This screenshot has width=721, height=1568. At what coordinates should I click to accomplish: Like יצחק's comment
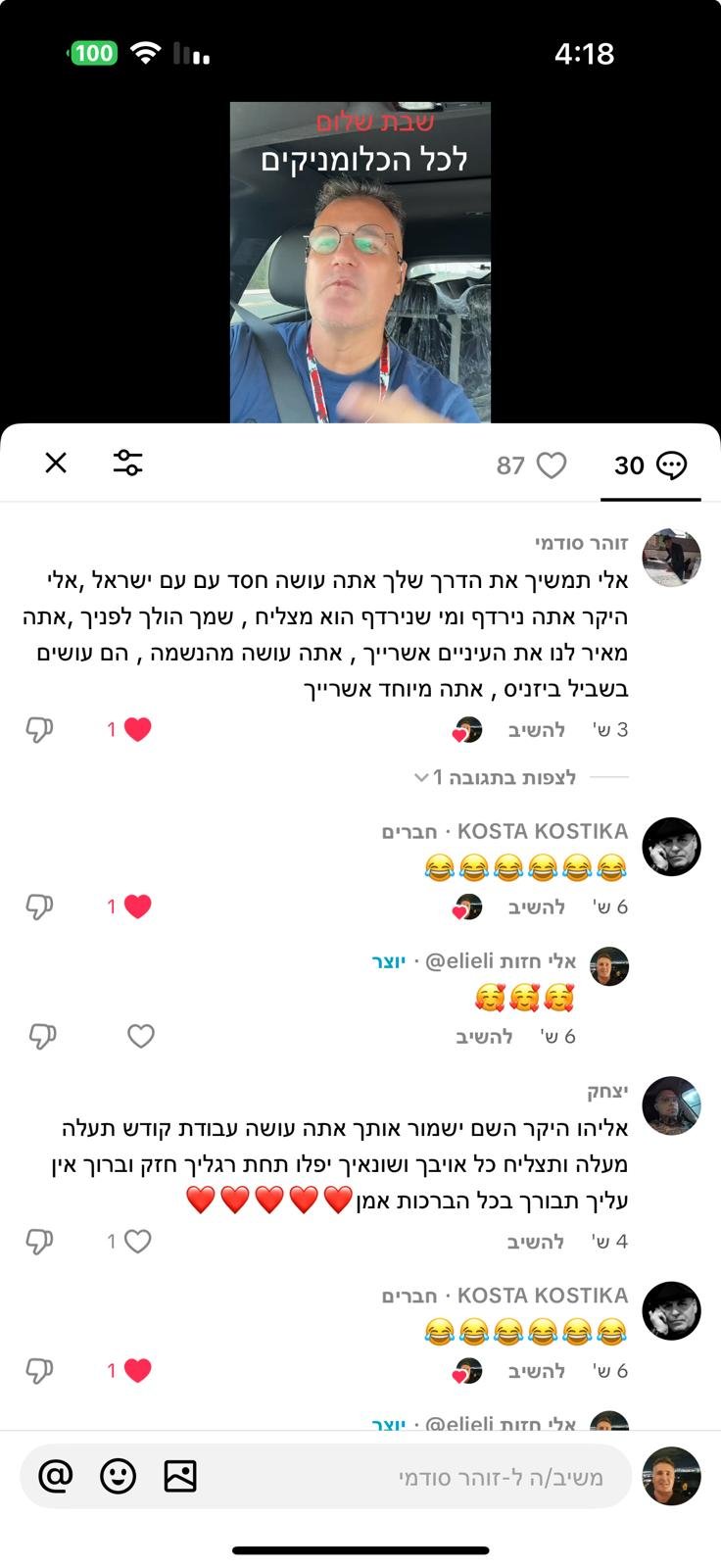click(x=138, y=1242)
